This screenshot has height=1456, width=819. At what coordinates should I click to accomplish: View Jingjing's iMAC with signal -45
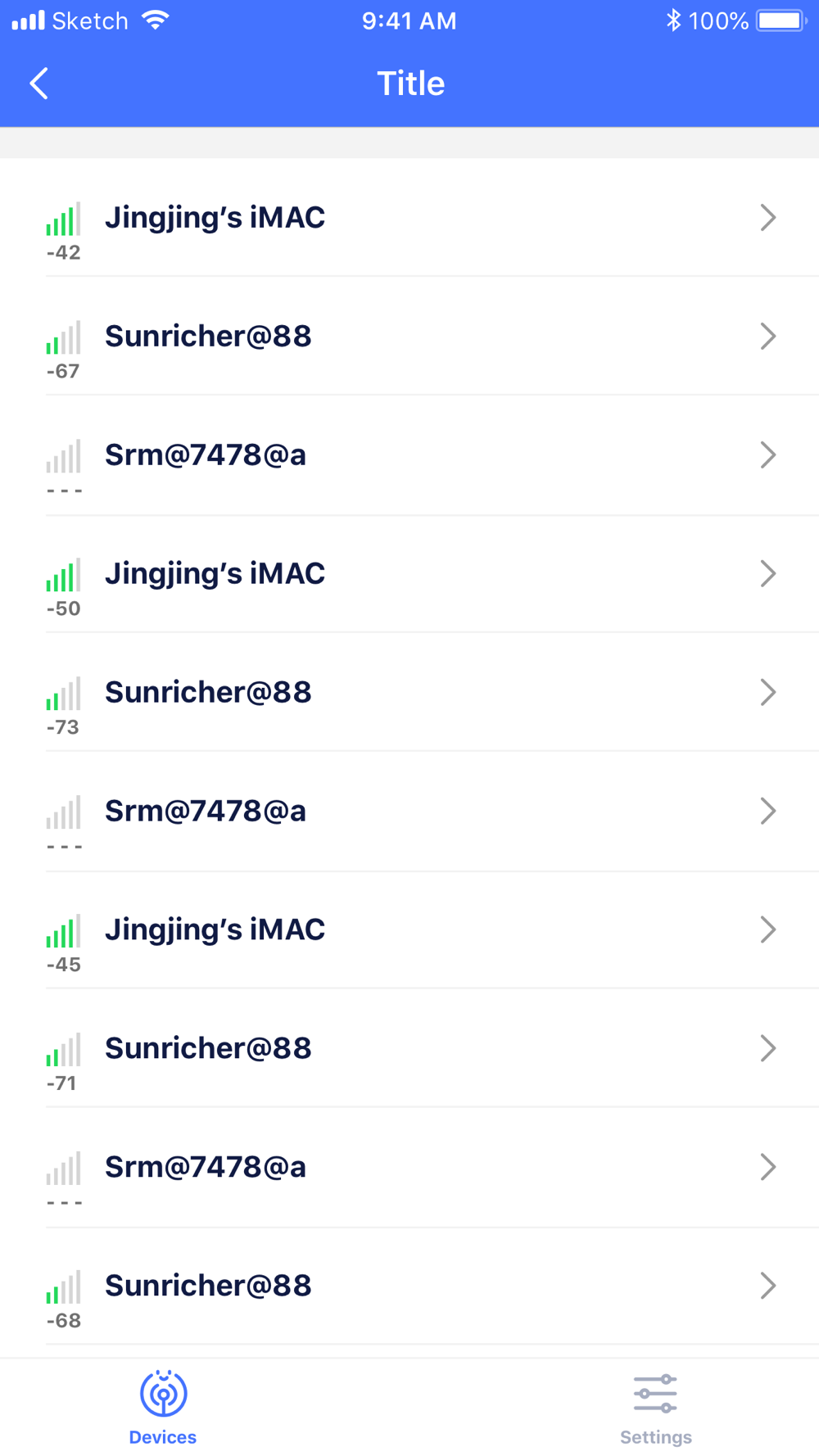click(409, 931)
